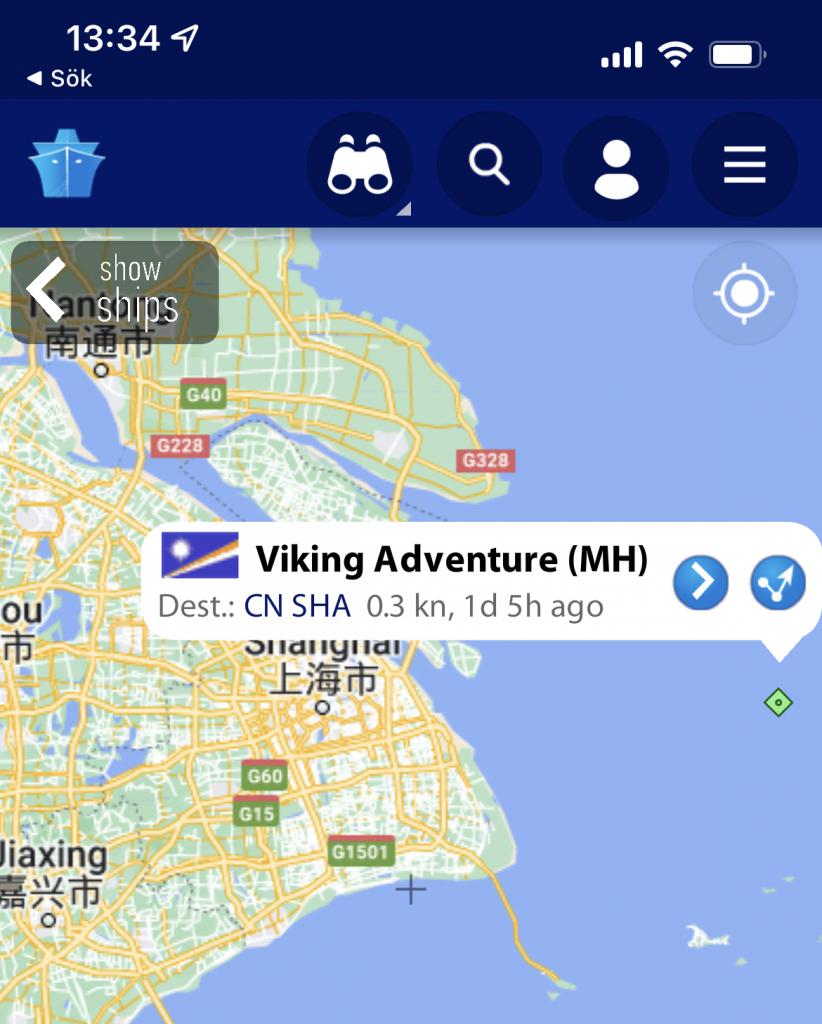
Task: Open the search magnifier
Action: point(489,165)
